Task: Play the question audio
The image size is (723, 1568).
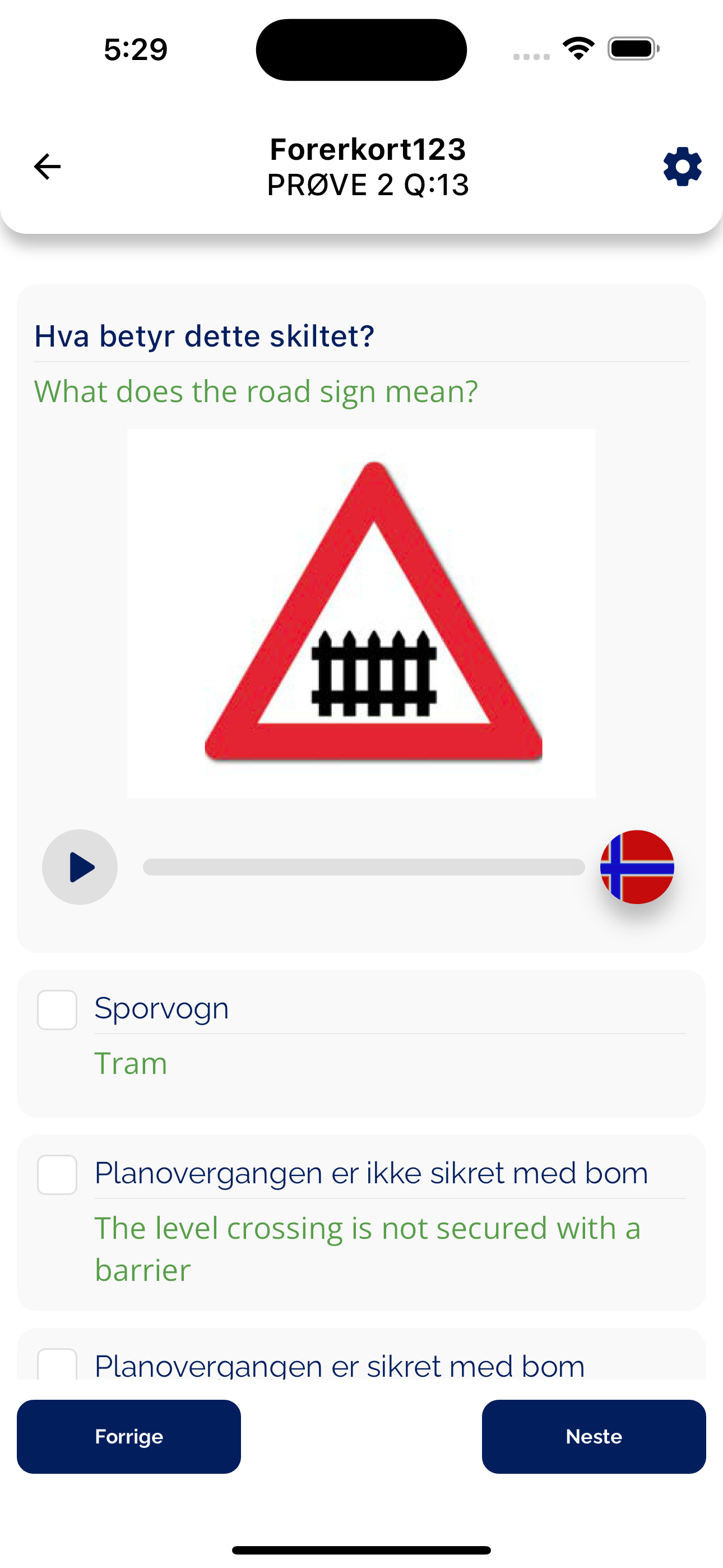Action: (x=80, y=867)
